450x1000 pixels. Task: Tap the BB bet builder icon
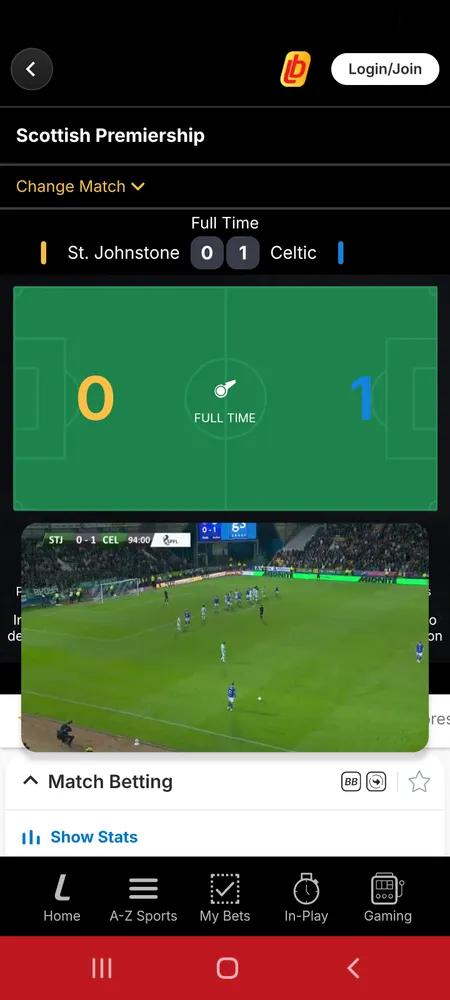[351, 781]
